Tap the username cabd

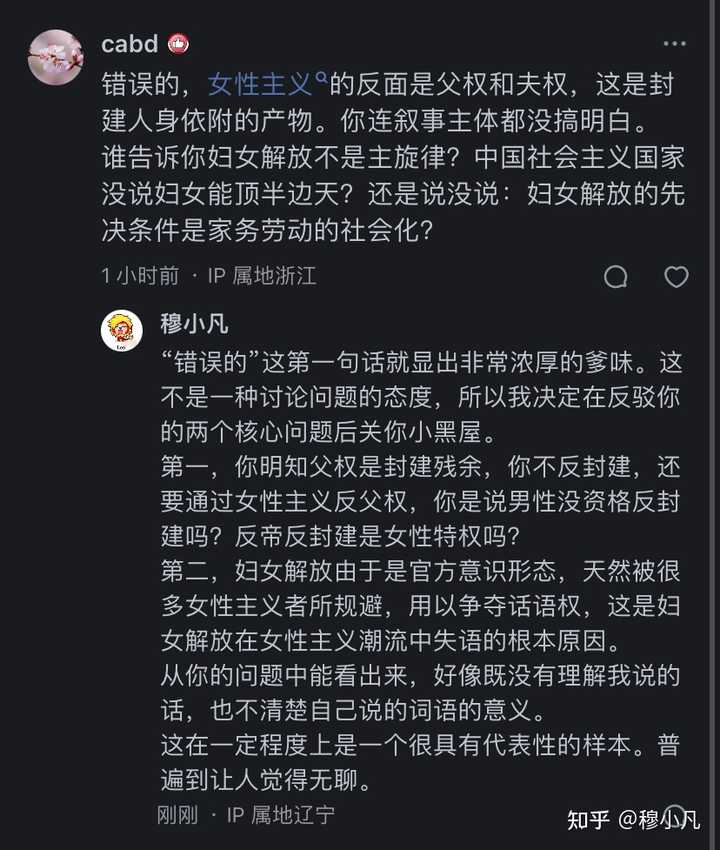pyautogui.click(x=130, y=44)
